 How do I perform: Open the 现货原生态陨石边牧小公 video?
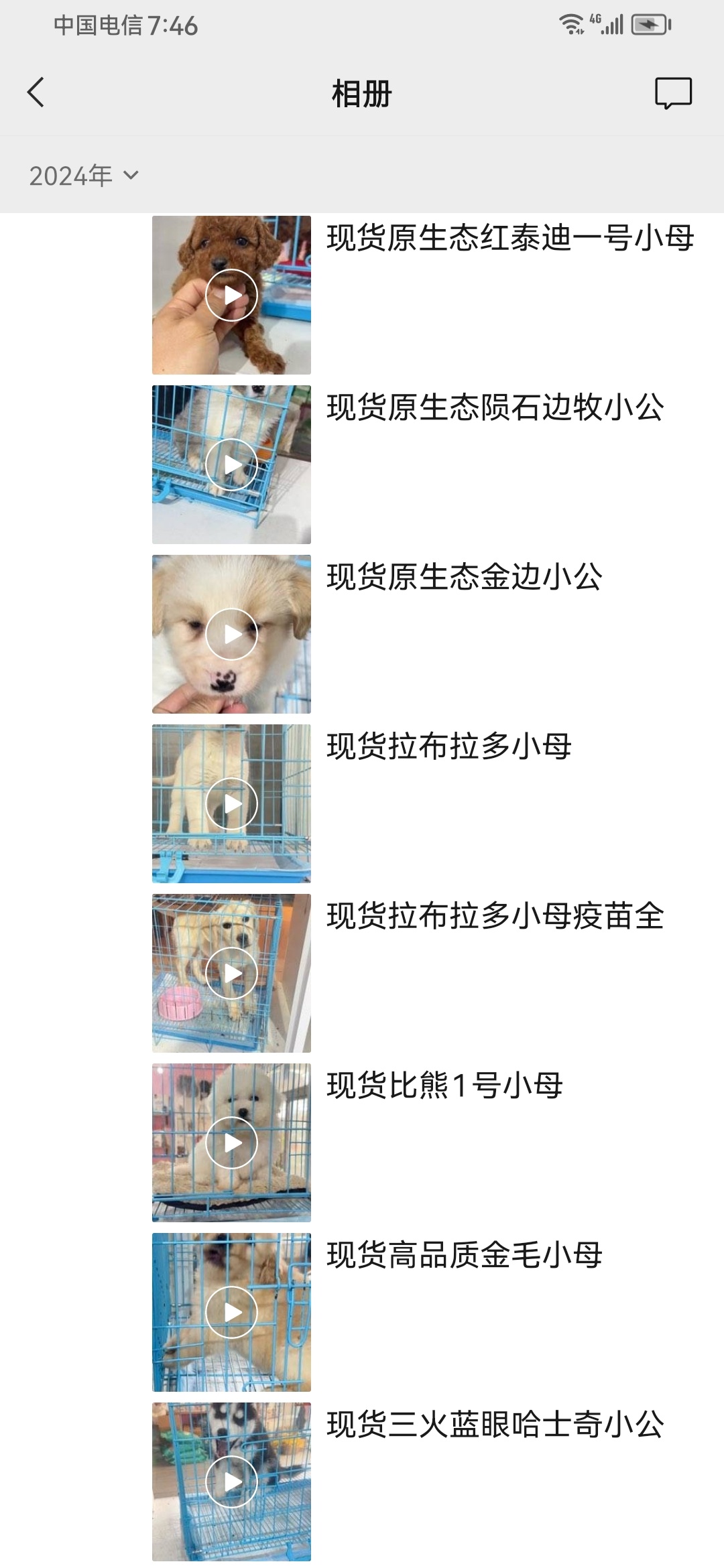231,464
